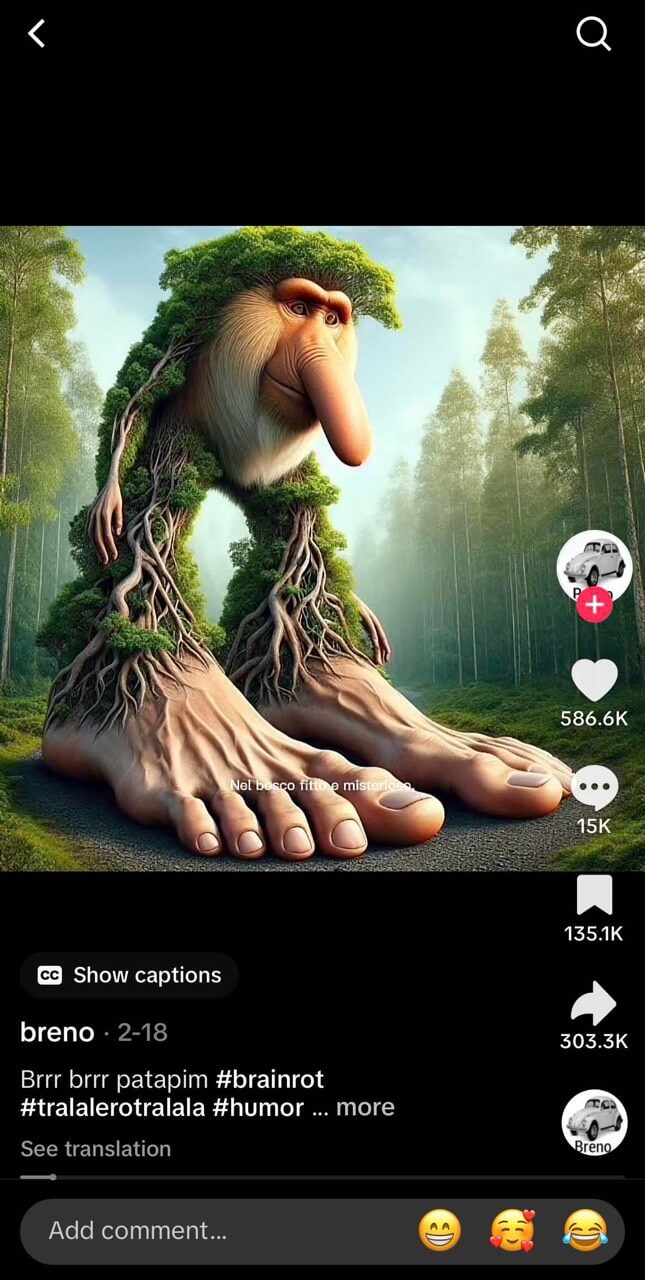Share this video using the arrow icon
This screenshot has height=1280, width=645.
coord(594,1003)
